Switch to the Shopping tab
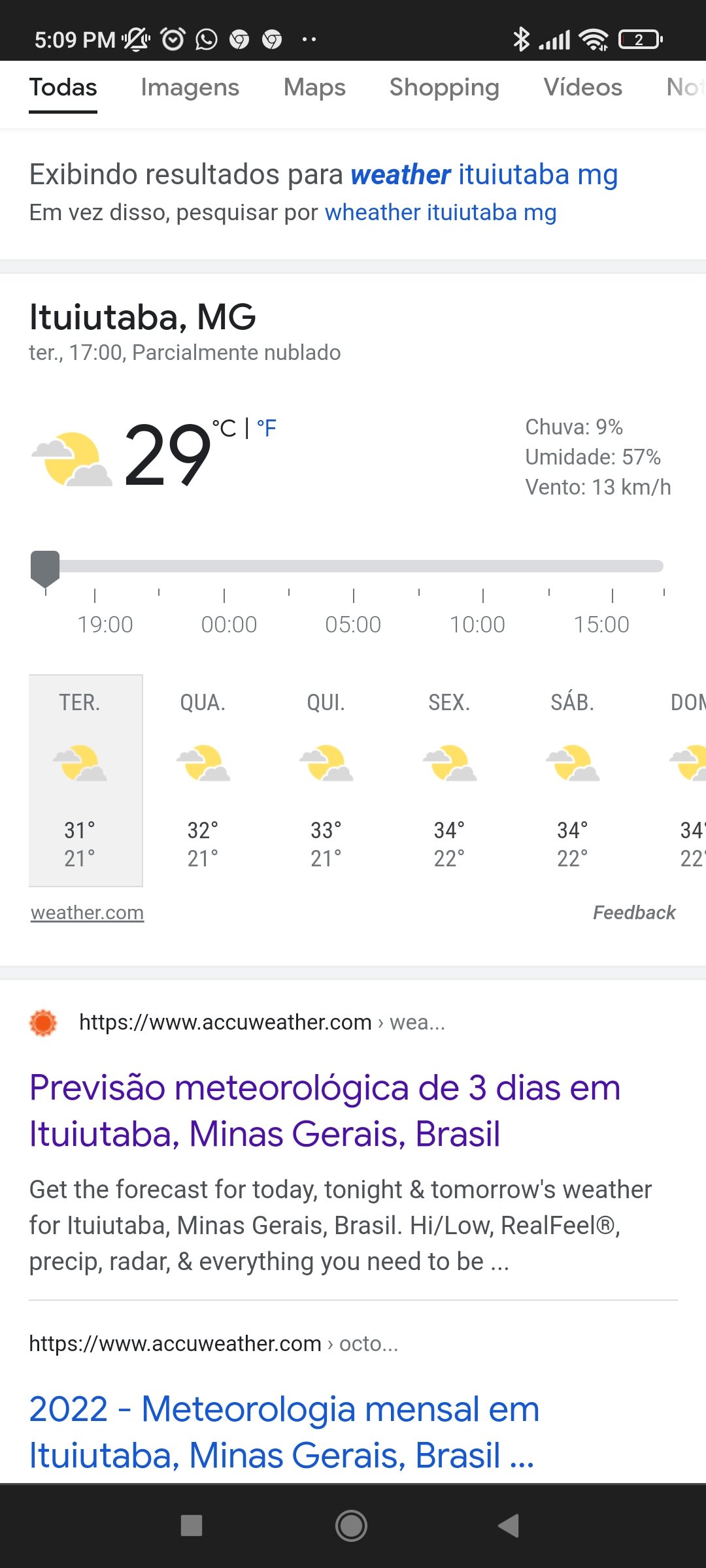706x1568 pixels. (x=445, y=88)
